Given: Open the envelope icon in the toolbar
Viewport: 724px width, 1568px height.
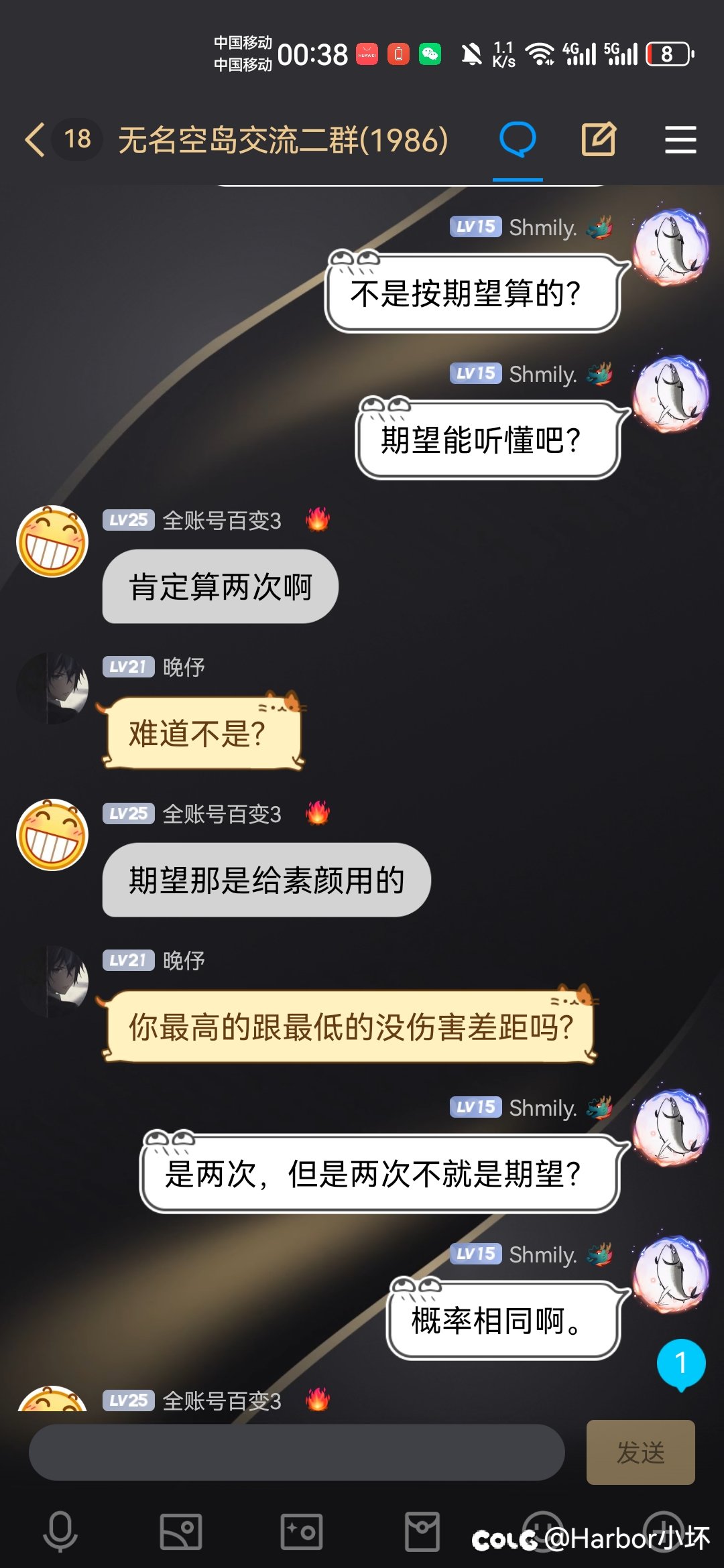Looking at the screenshot, I should coord(422,1532).
